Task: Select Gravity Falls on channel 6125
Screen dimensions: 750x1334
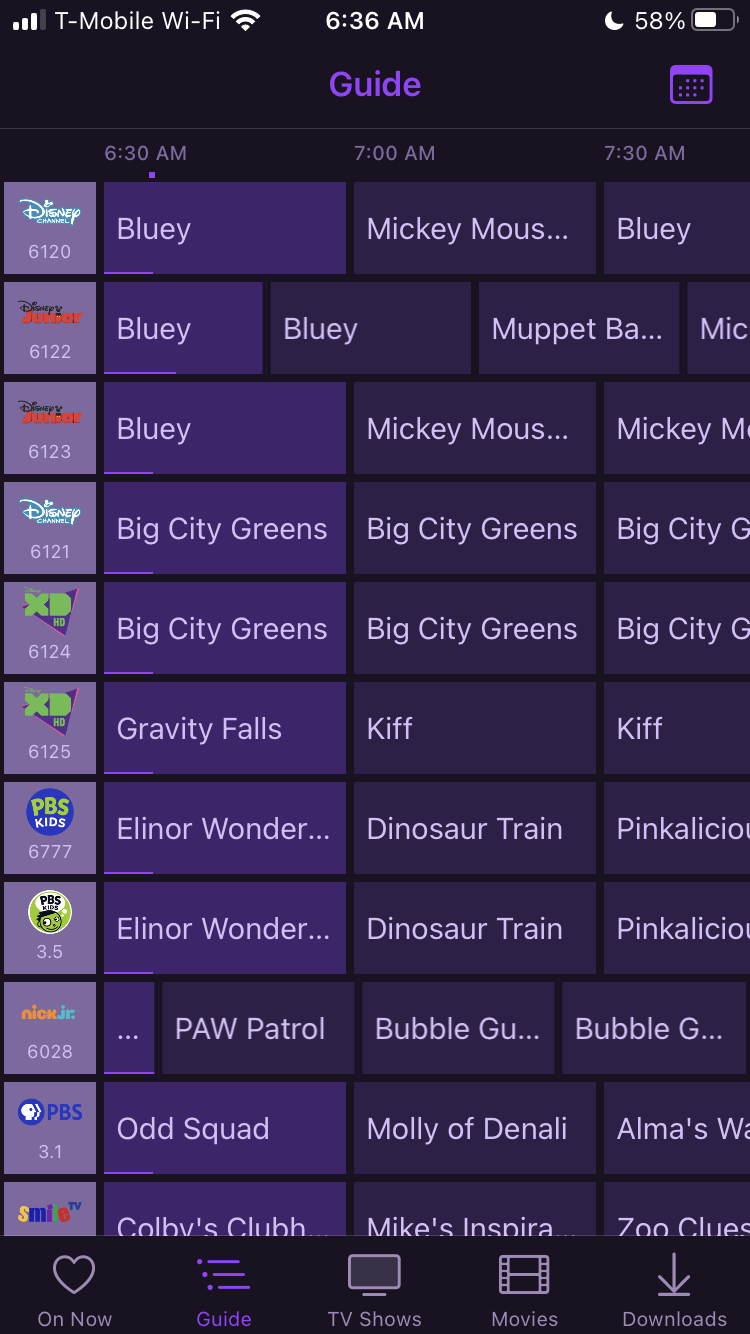Action: click(x=224, y=728)
